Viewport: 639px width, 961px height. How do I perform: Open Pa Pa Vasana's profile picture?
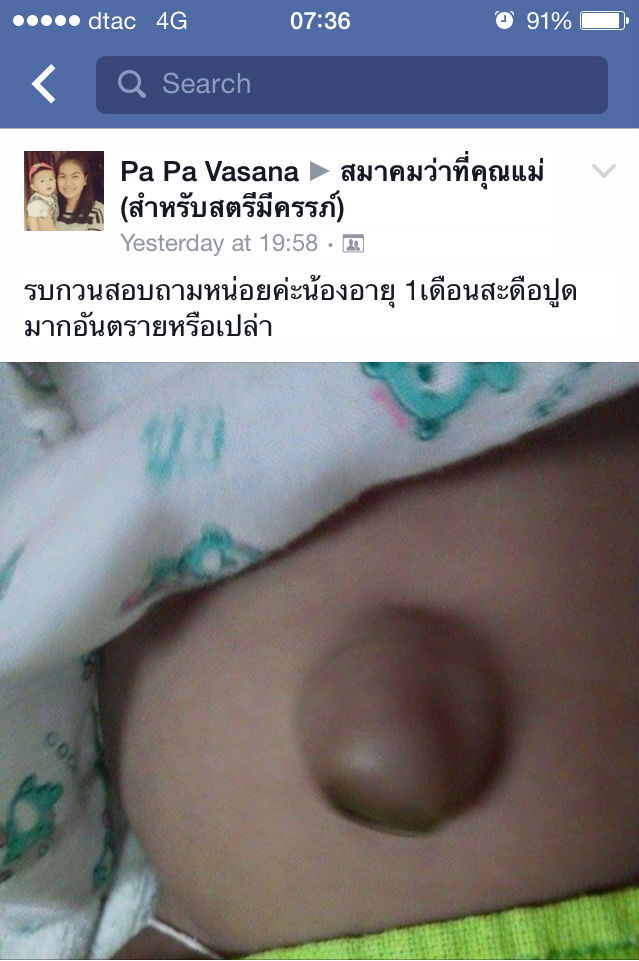click(x=64, y=191)
